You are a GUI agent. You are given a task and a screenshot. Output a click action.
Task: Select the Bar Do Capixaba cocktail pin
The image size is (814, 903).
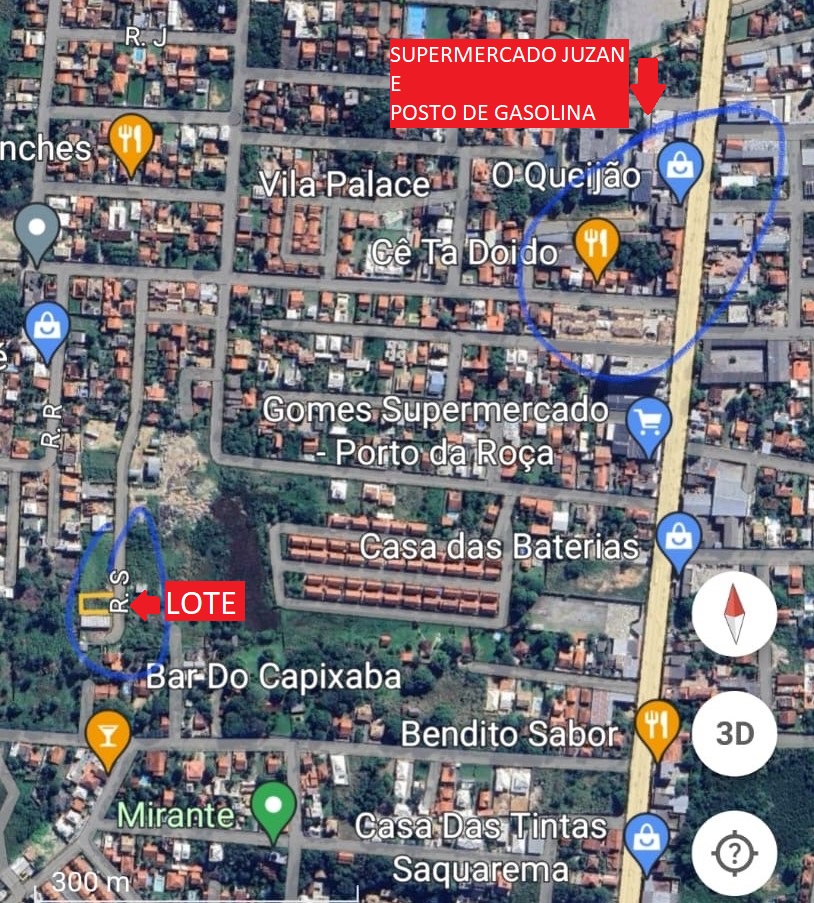(x=108, y=735)
